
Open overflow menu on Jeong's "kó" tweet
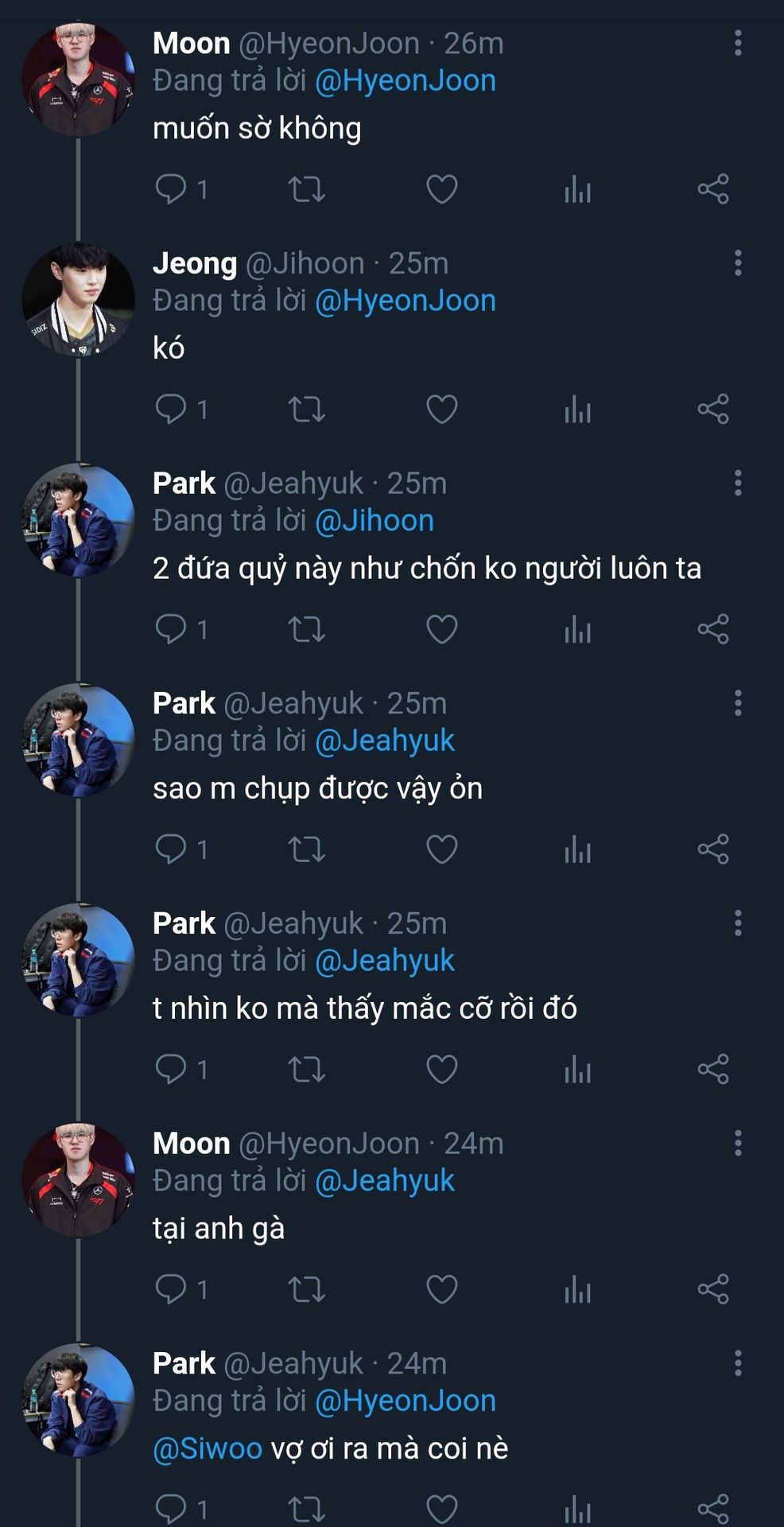coord(738,262)
